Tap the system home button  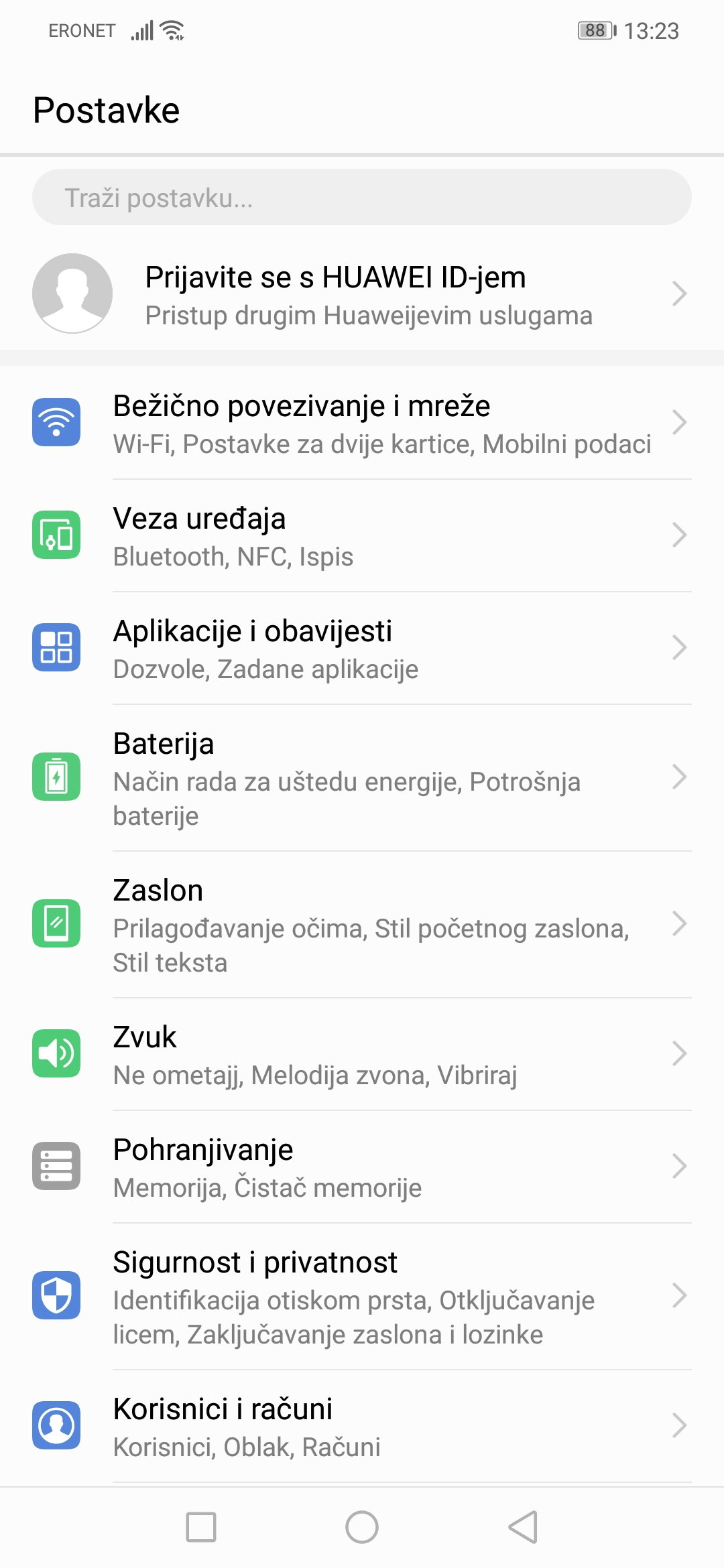(x=362, y=1527)
